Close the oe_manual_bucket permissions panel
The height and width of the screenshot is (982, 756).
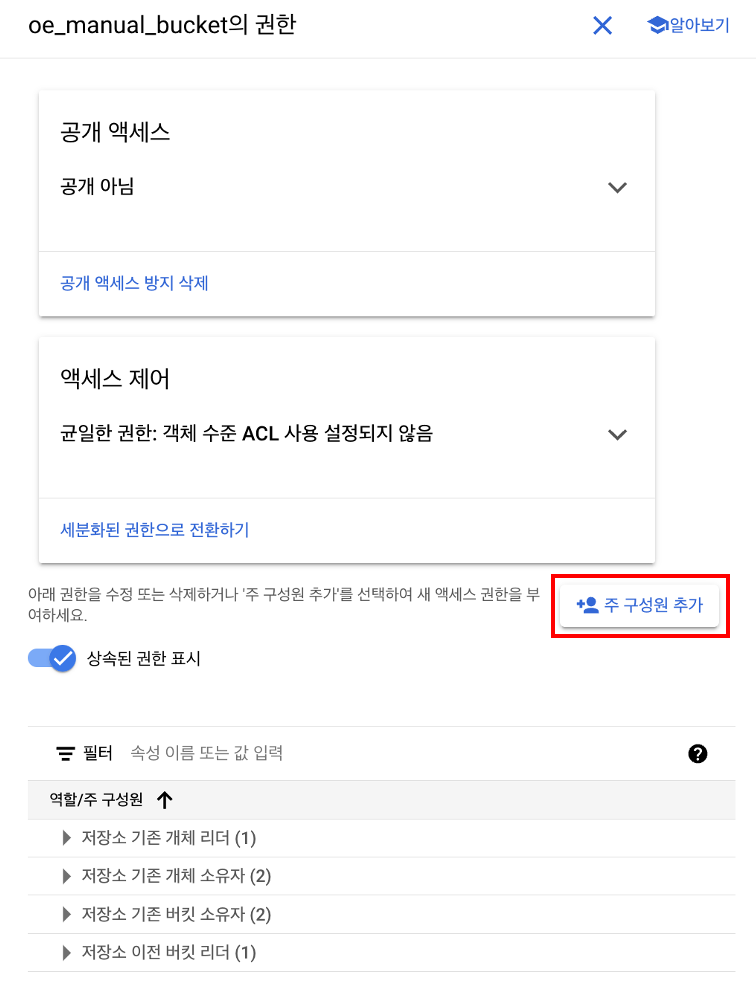click(602, 26)
